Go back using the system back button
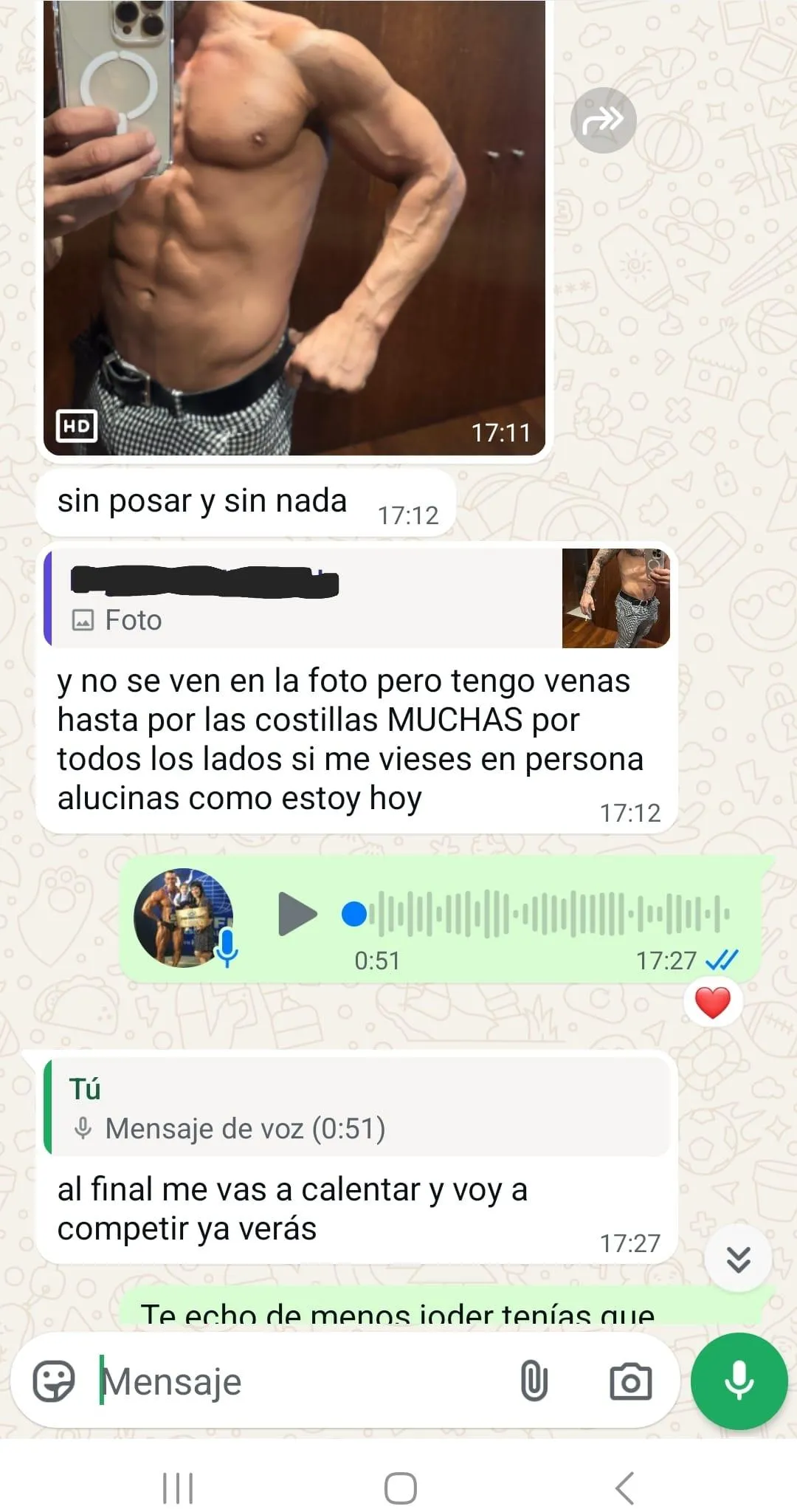This screenshot has height=1512, width=797. (624, 1488)
